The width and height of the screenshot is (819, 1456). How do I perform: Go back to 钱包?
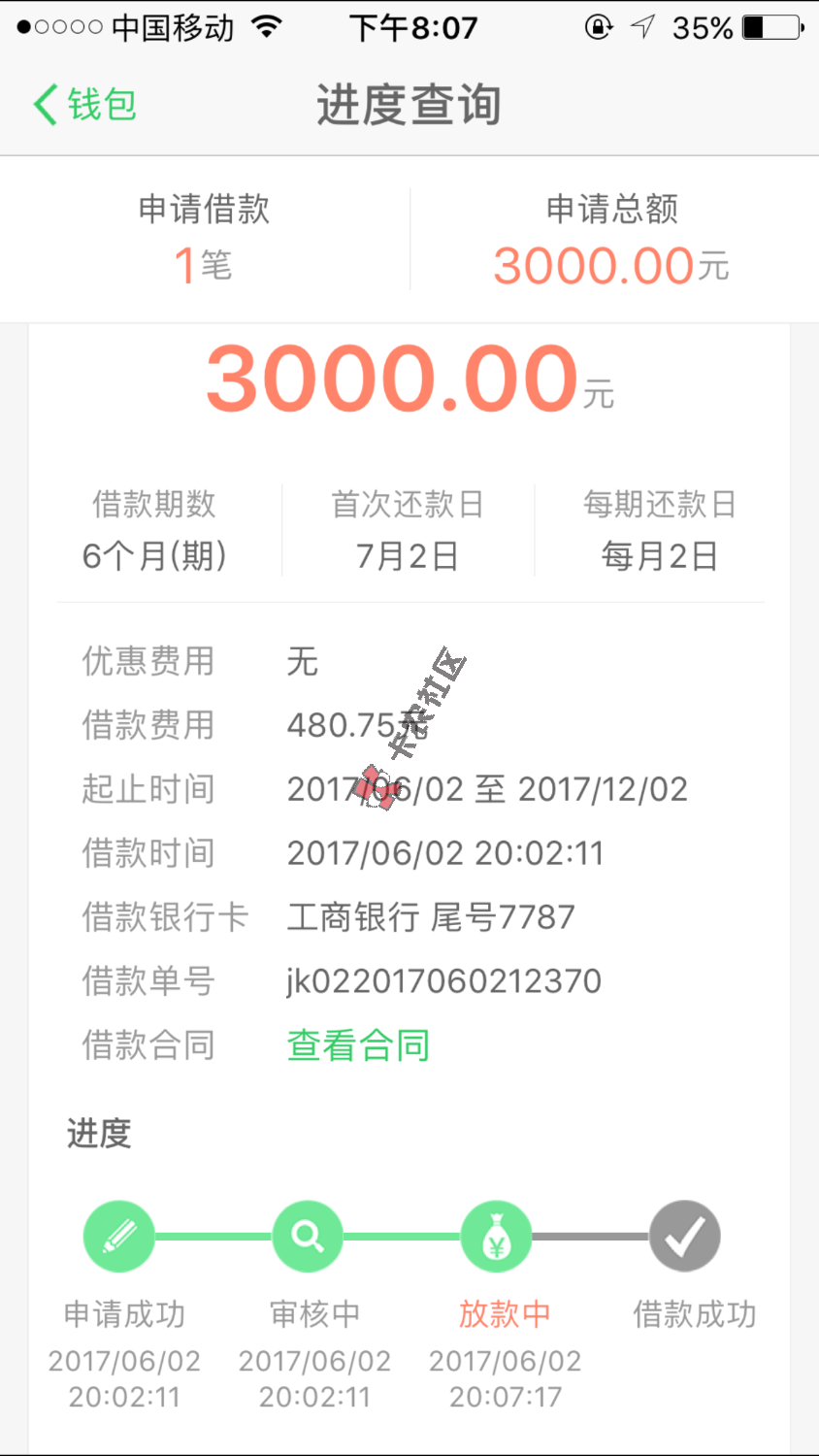click(x=84, y=105)
